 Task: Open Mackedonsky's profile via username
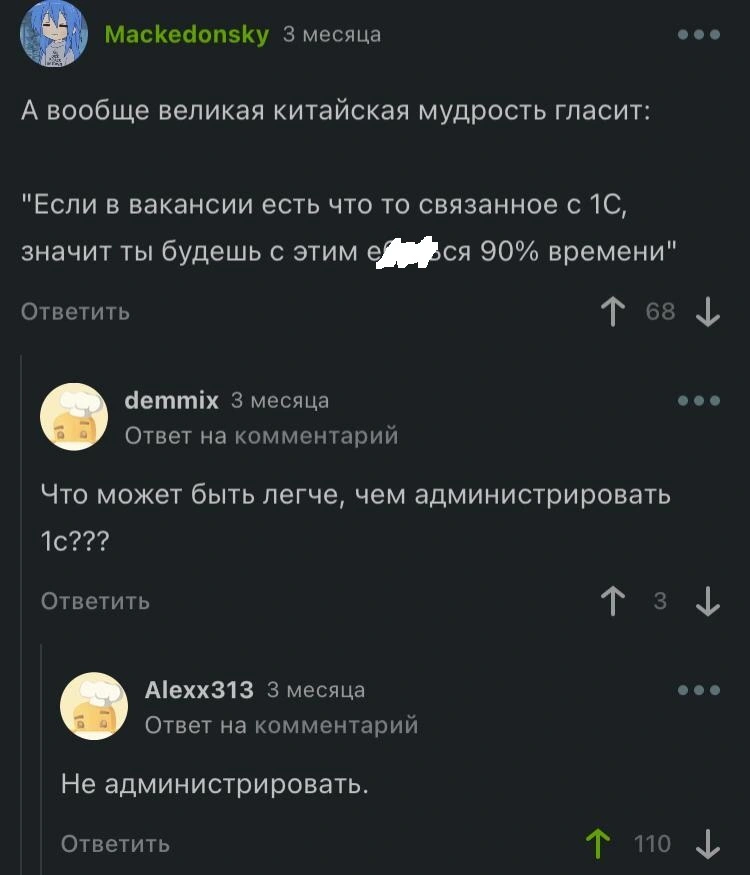click(187, 34)
